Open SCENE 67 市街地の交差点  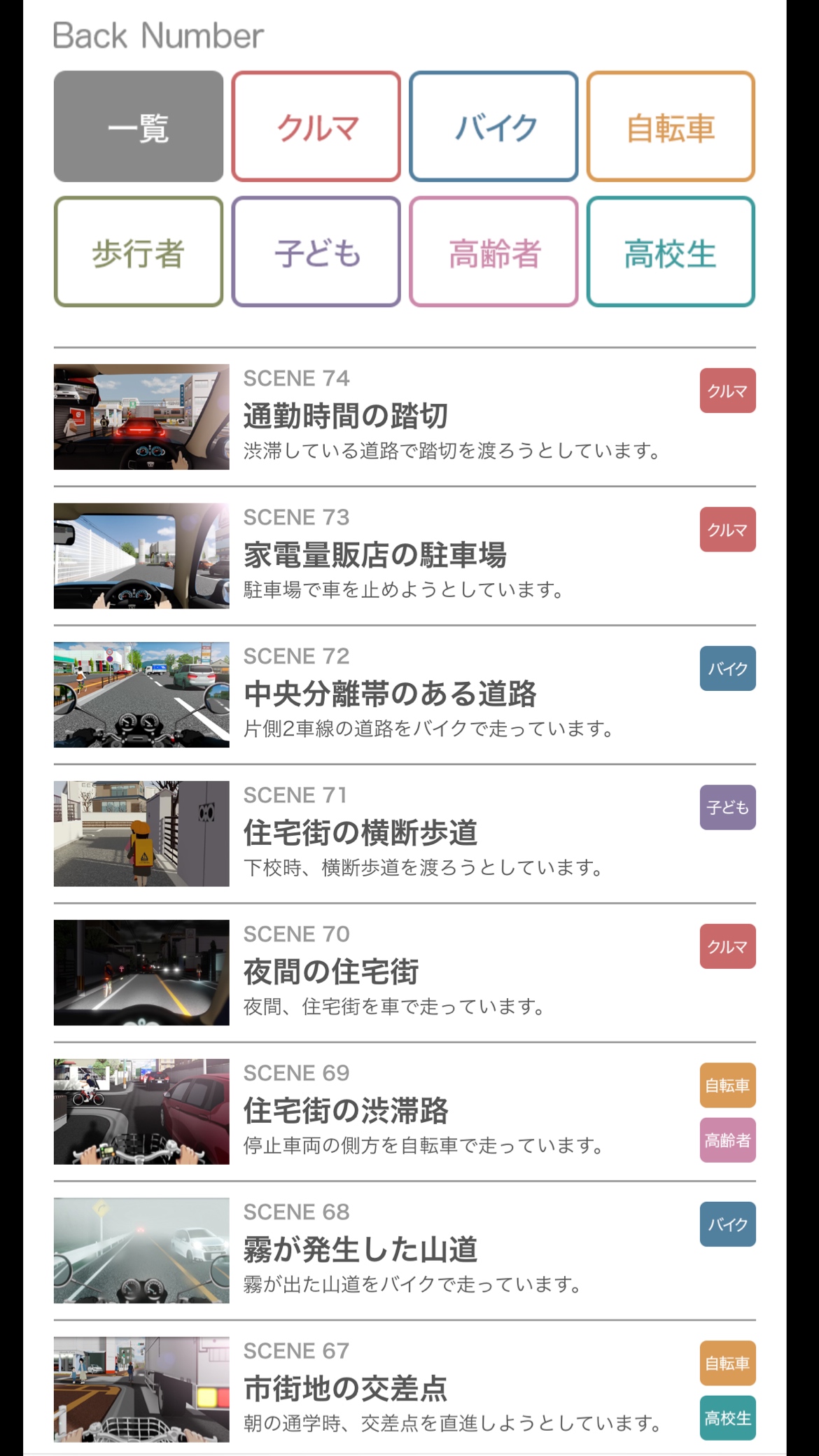(346, 1389)
